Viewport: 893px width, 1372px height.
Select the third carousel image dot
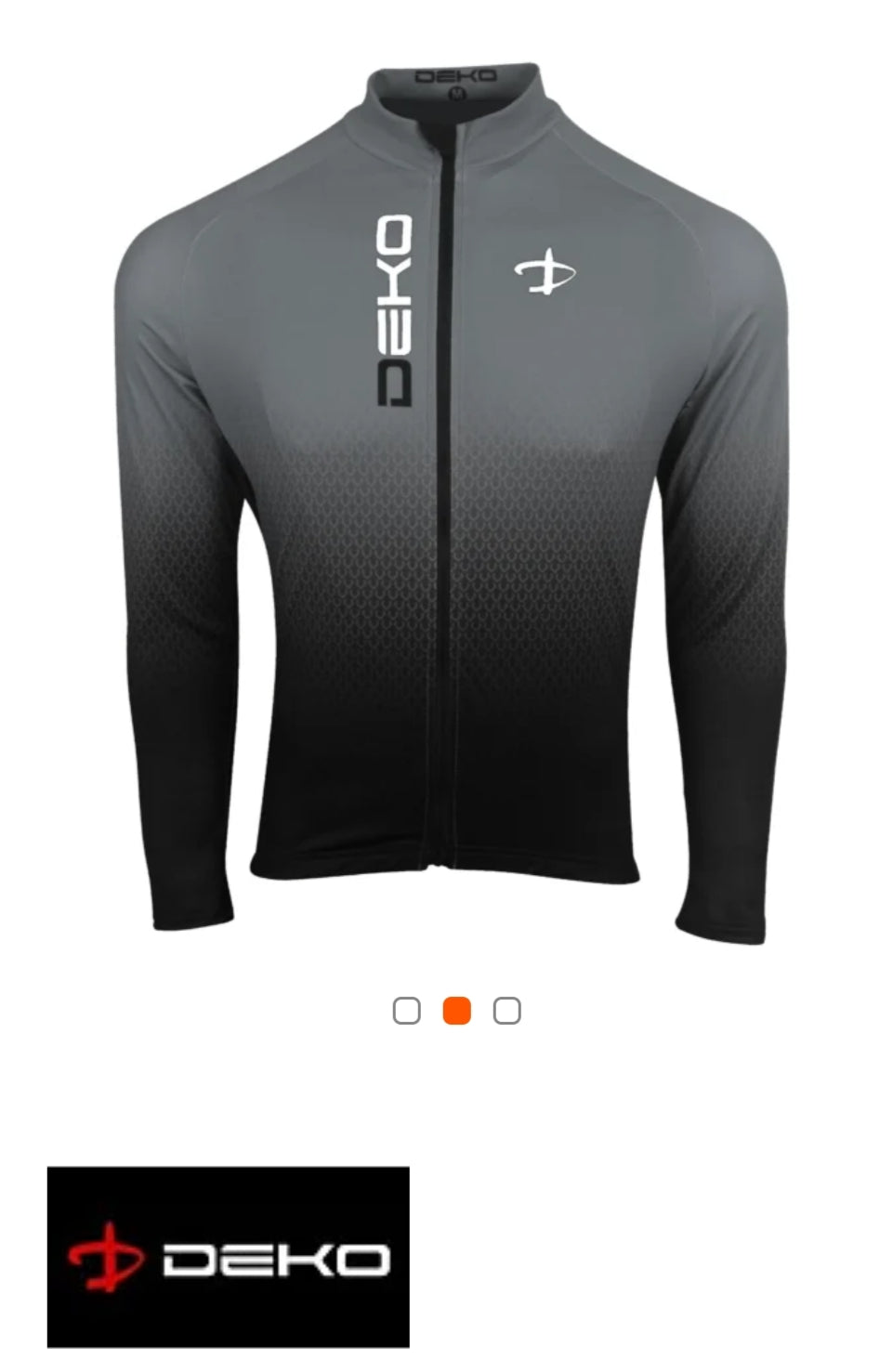tap(506, 1011)
